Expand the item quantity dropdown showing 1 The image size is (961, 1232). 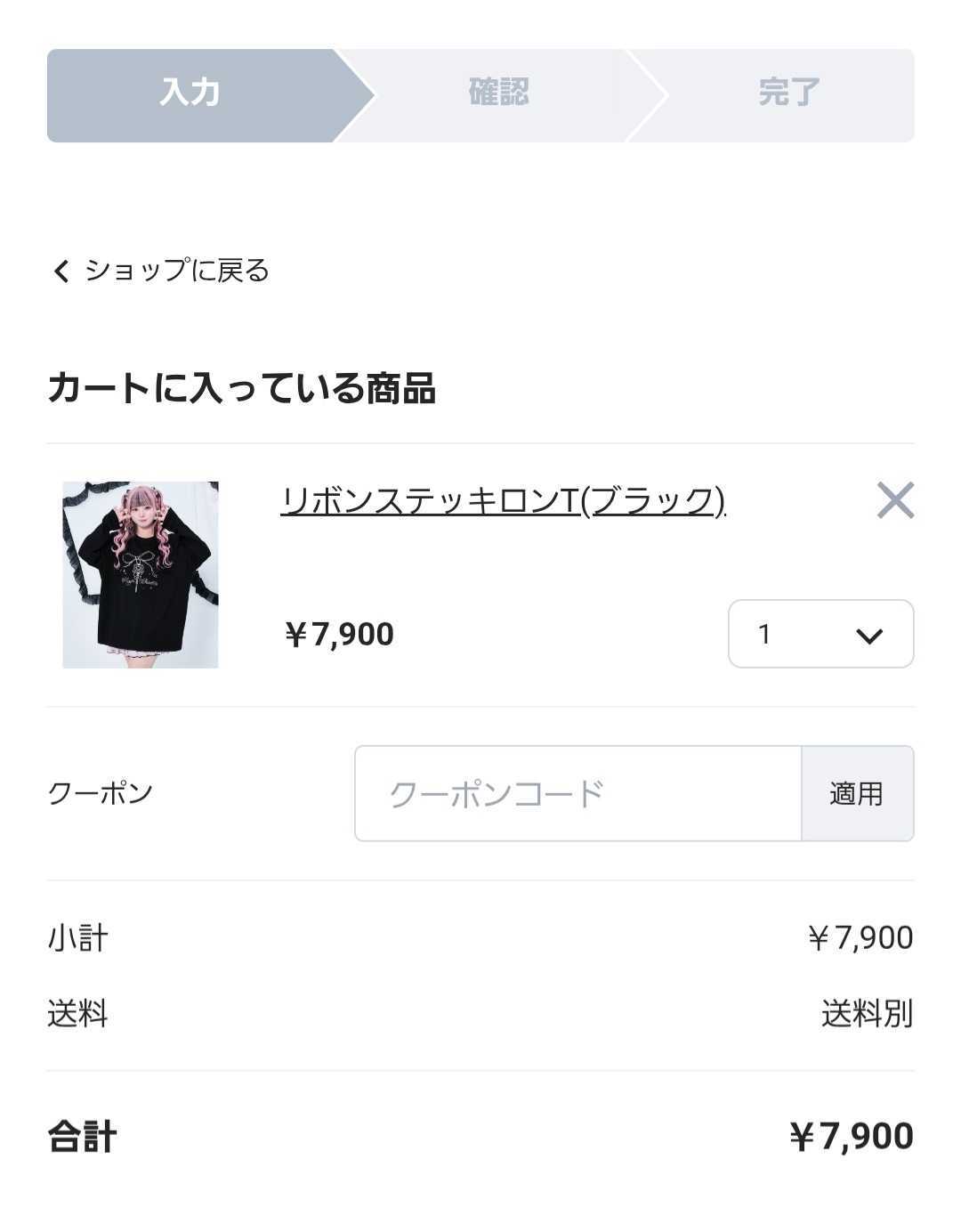tap(820, 634)
